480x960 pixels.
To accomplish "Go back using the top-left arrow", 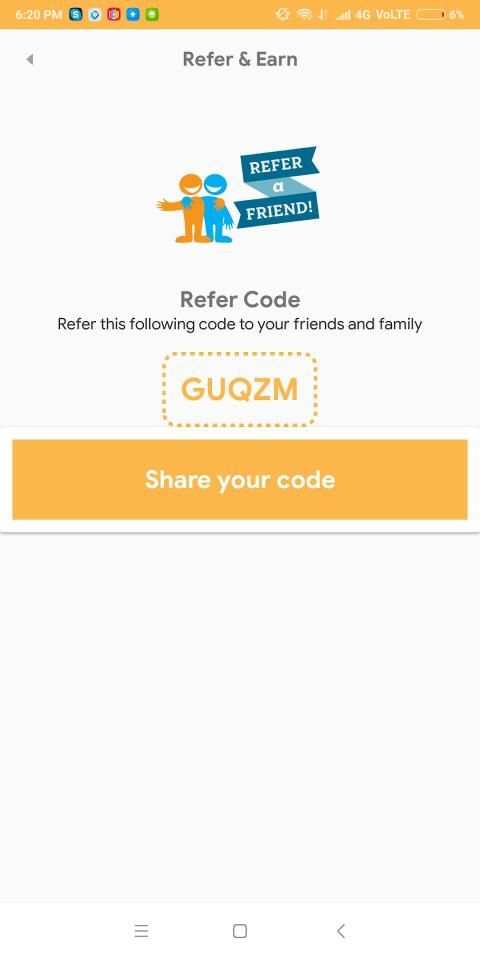I will (29, 59).
